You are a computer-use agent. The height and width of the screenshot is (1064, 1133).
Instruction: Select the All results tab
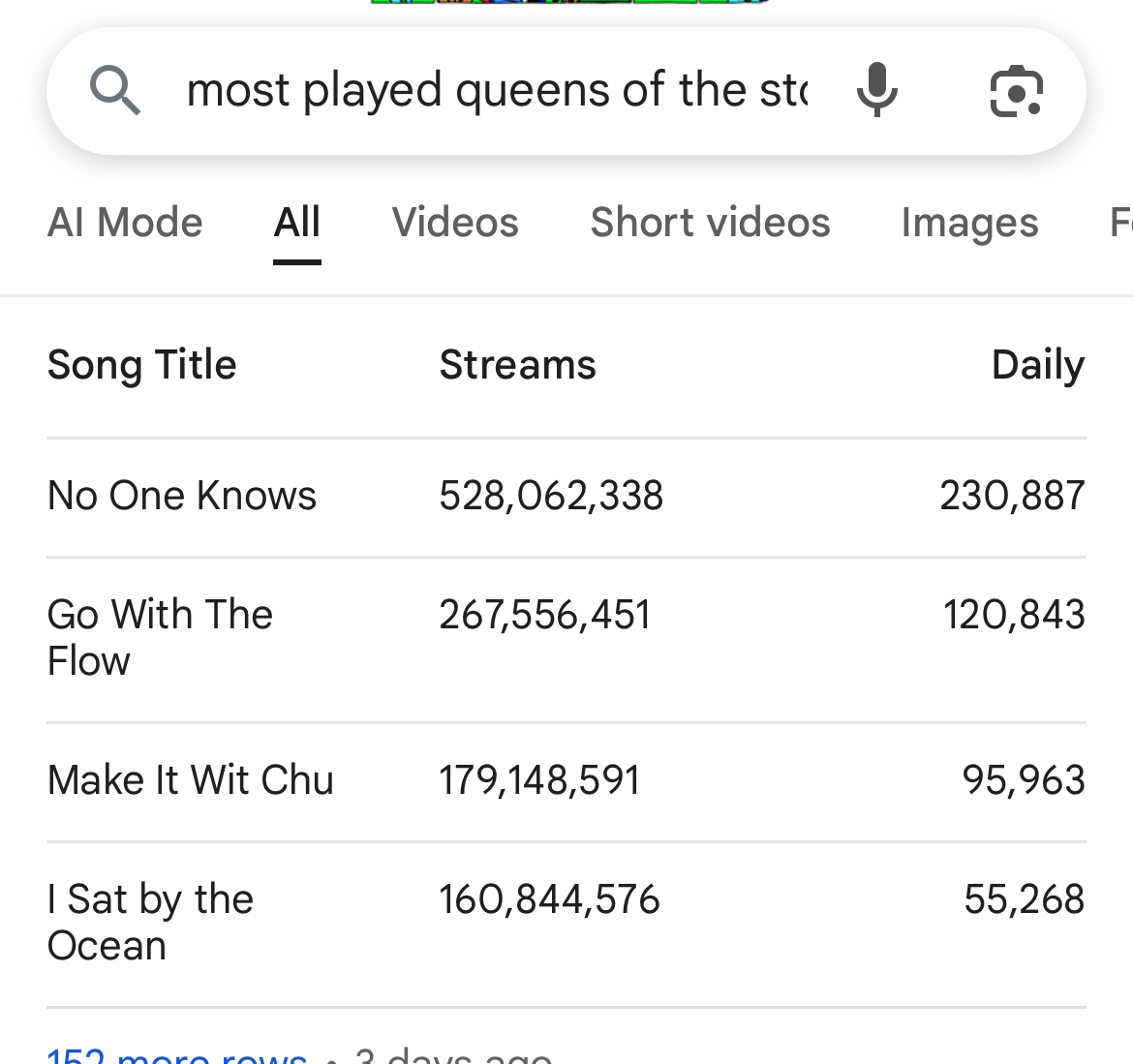(x=296, y=223)
